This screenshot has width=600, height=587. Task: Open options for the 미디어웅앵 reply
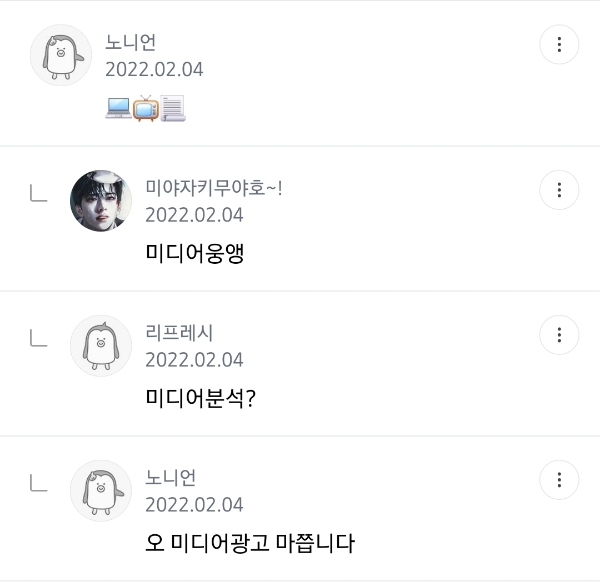[559, 190]
